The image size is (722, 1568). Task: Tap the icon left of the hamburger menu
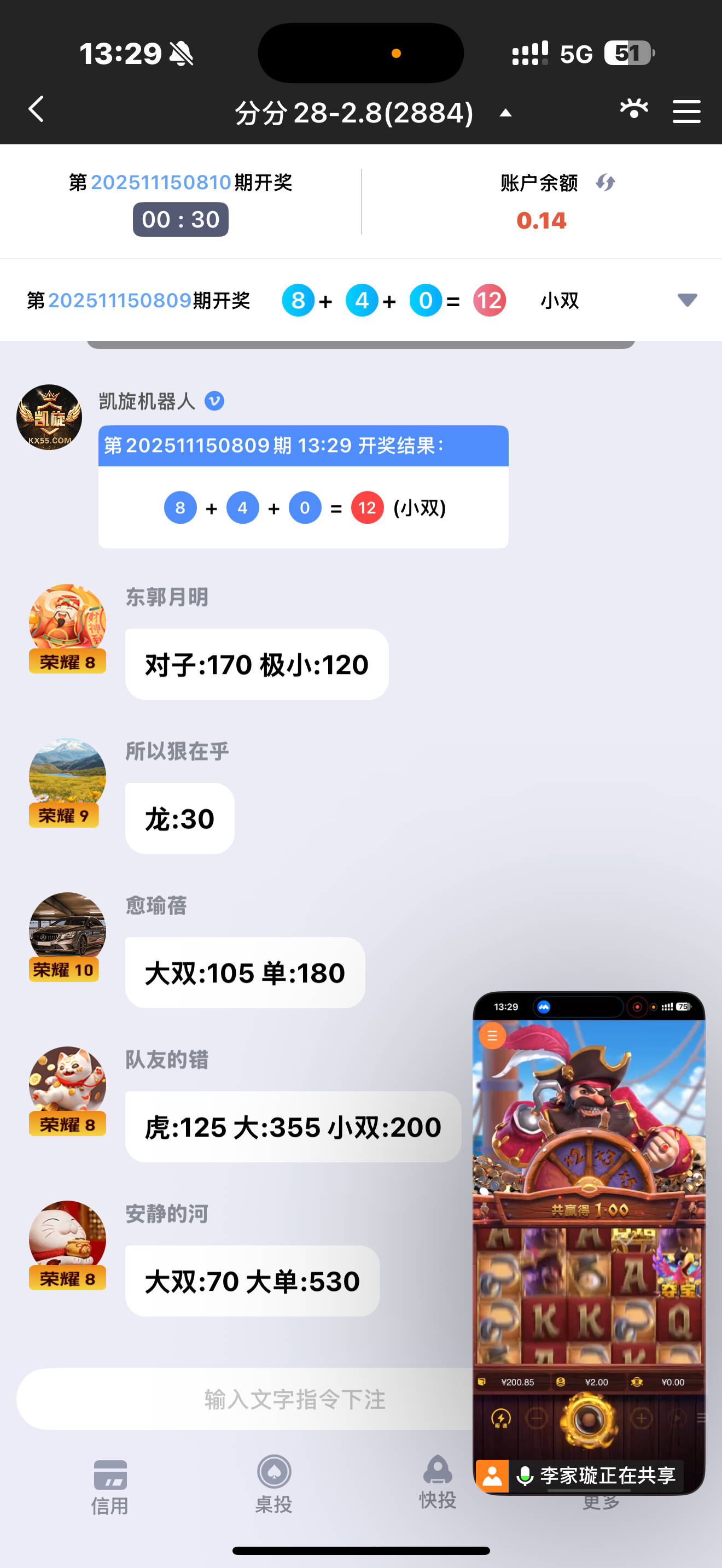[x=634, y=109]
